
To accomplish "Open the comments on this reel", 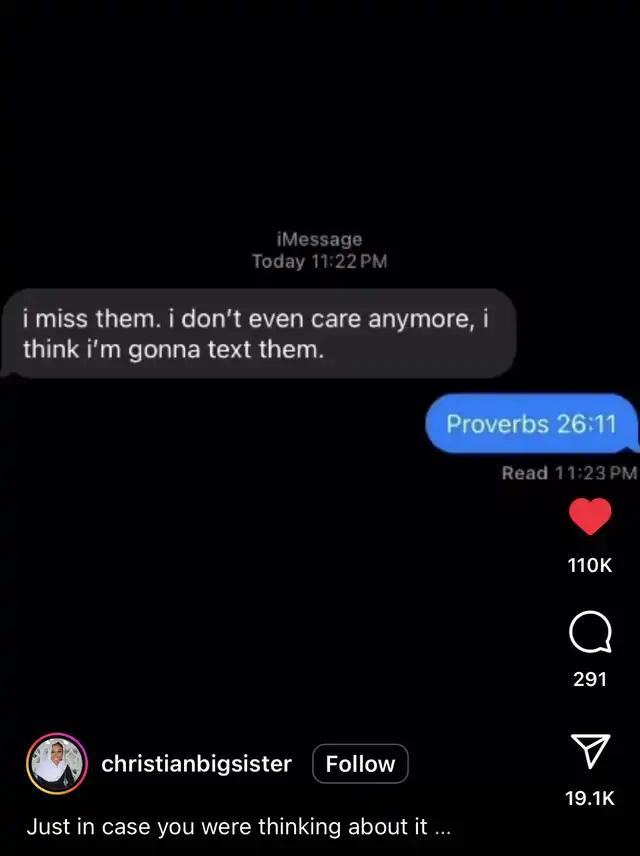I will [590, 632].
